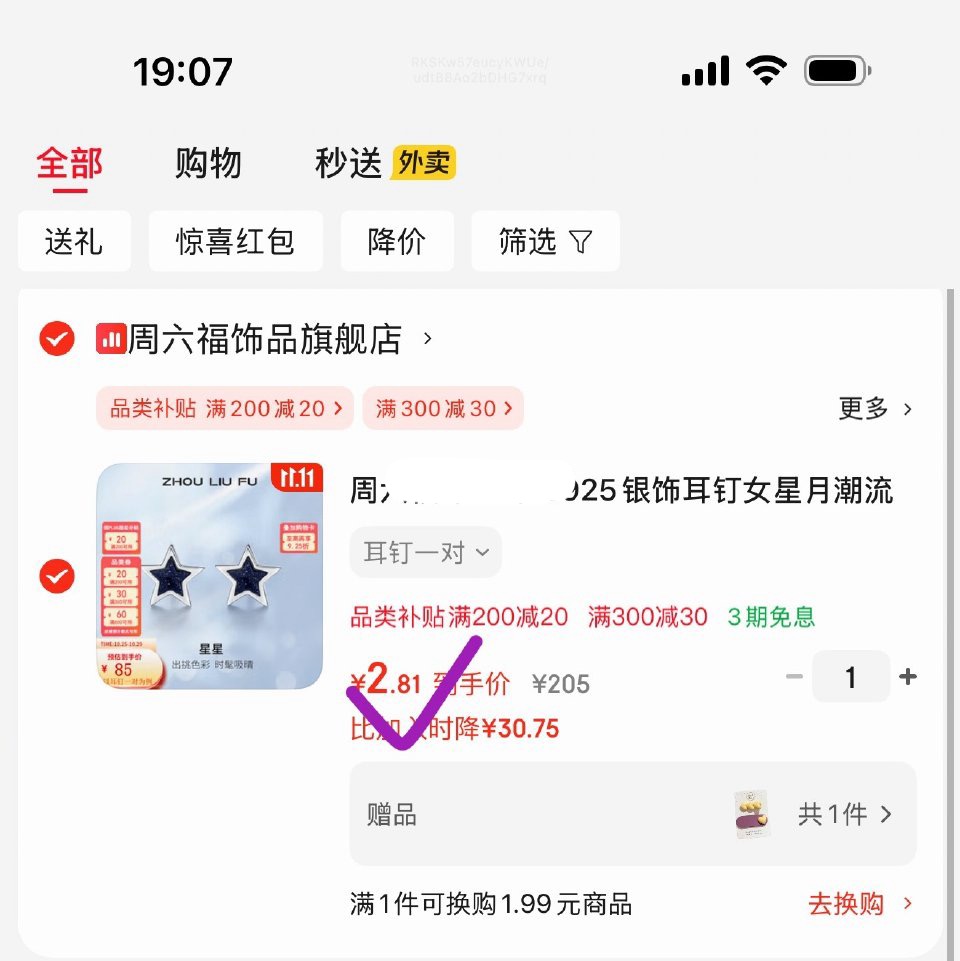This screenshot has height=961, width=960.
Task: Click the 降价 filter button
Action: 397,241
